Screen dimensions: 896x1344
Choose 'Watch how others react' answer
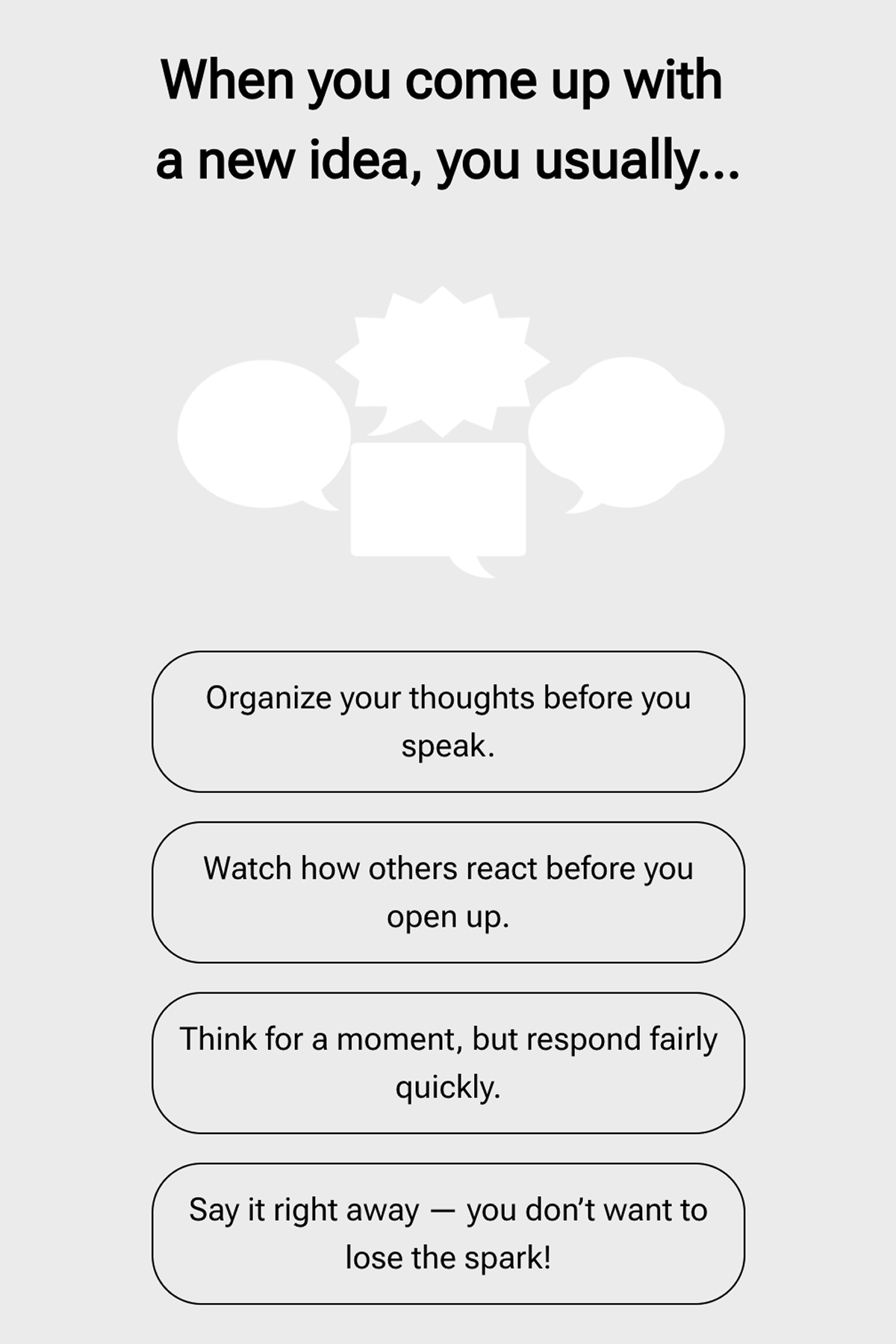tap(448, 892)
